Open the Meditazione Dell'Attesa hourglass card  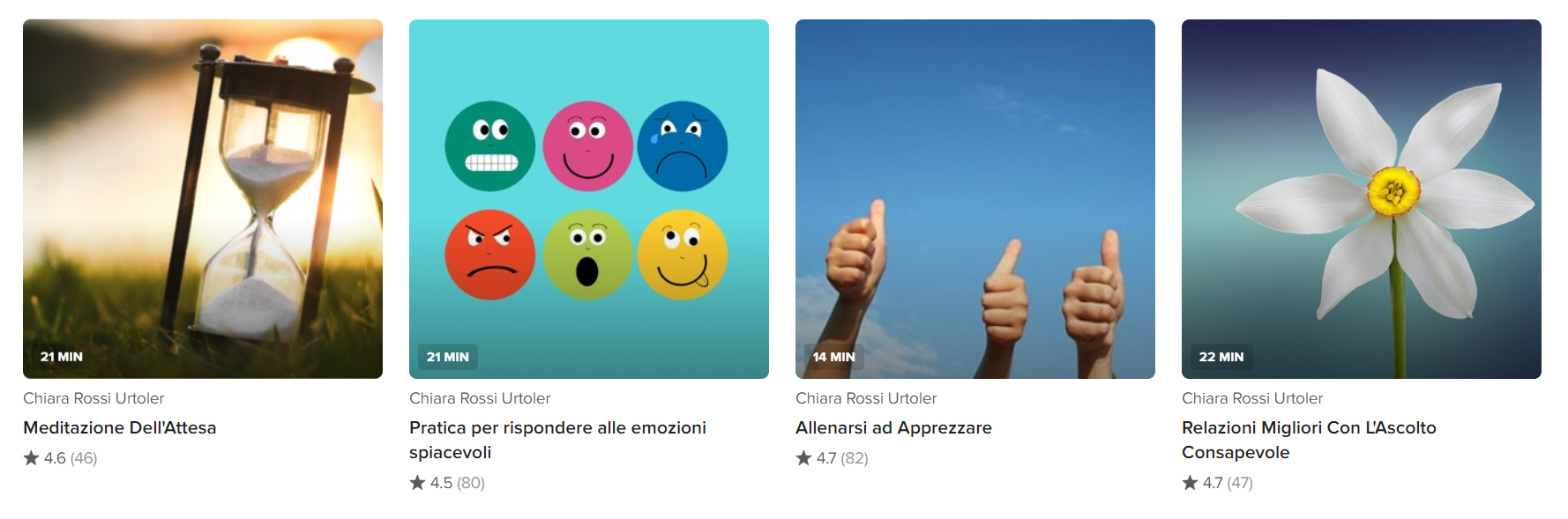[x=202, y=199]
